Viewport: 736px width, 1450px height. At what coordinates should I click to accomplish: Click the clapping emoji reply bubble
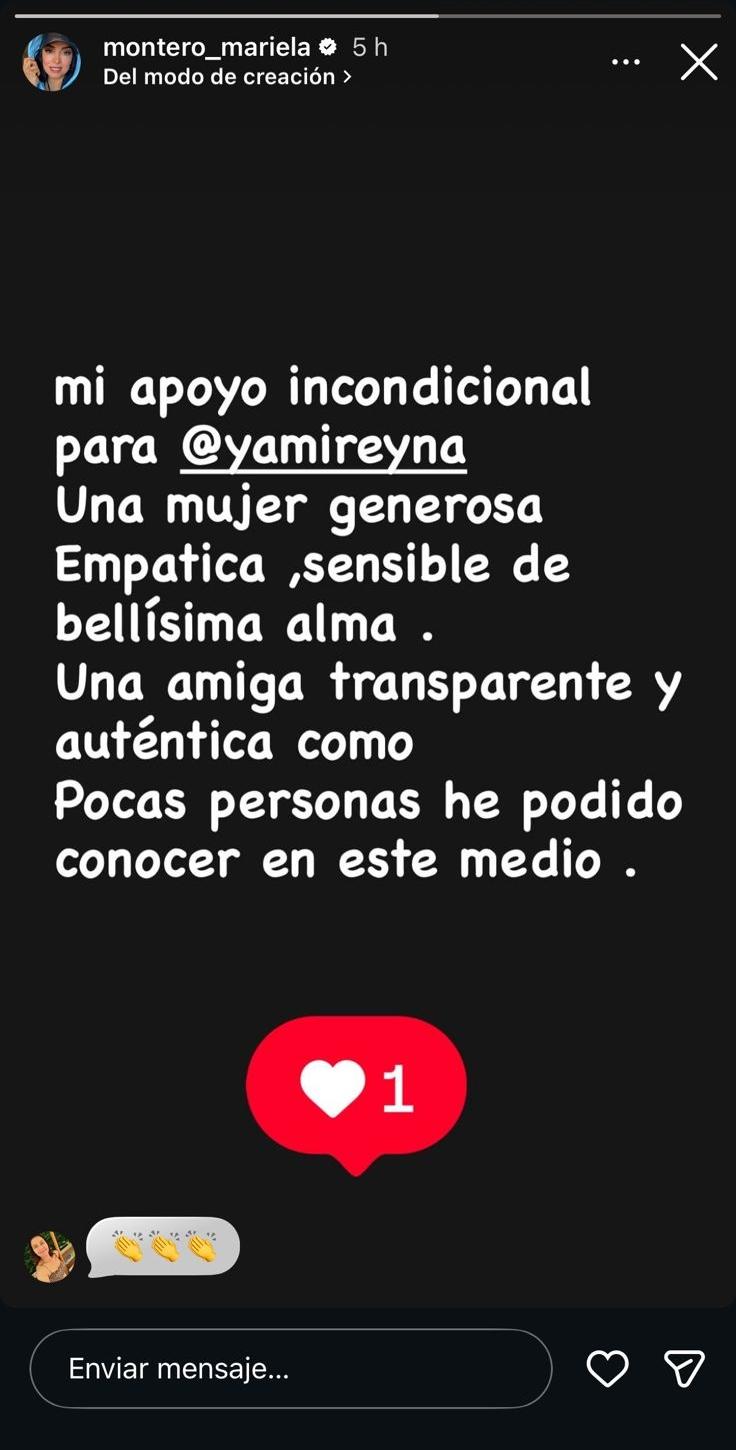coord(163,1245)
